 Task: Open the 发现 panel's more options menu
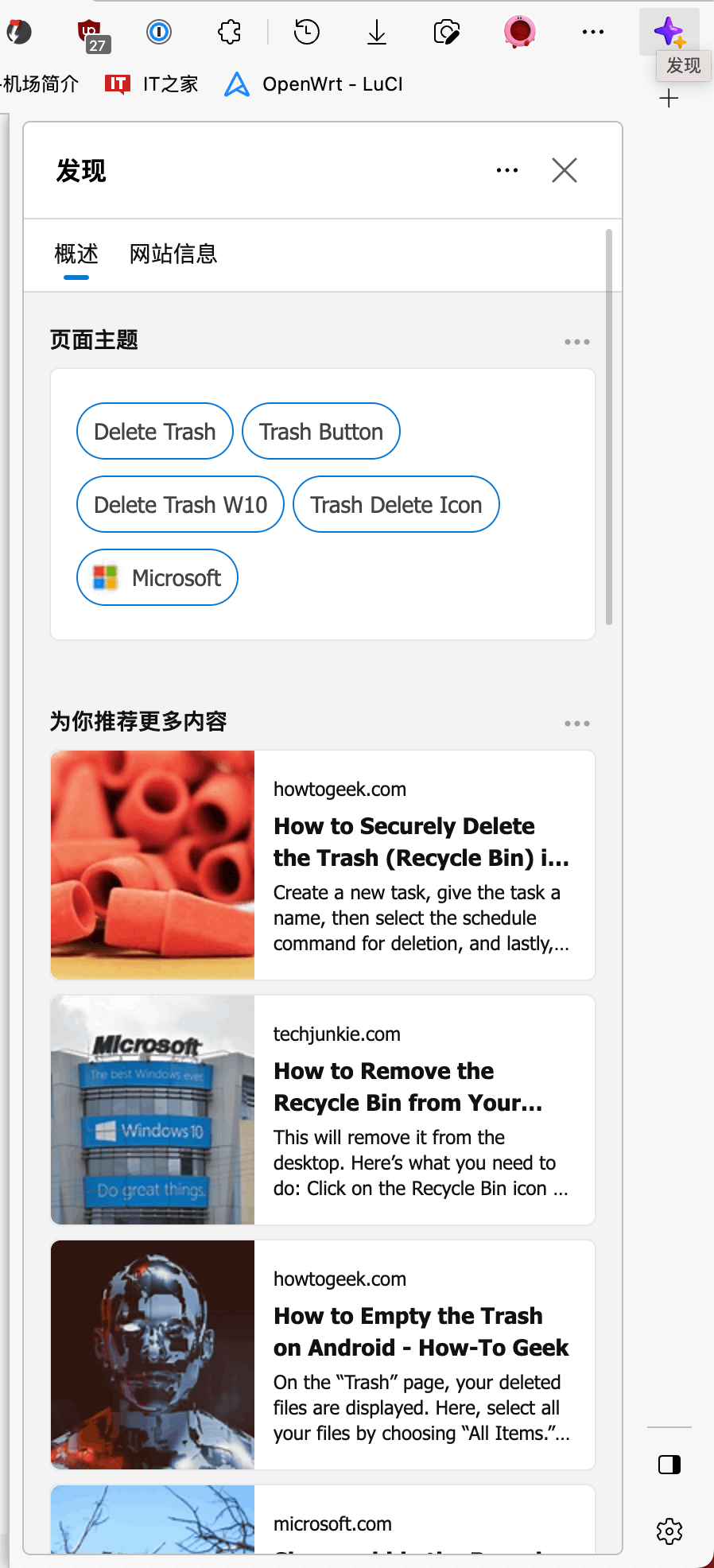tap(507, 170)
